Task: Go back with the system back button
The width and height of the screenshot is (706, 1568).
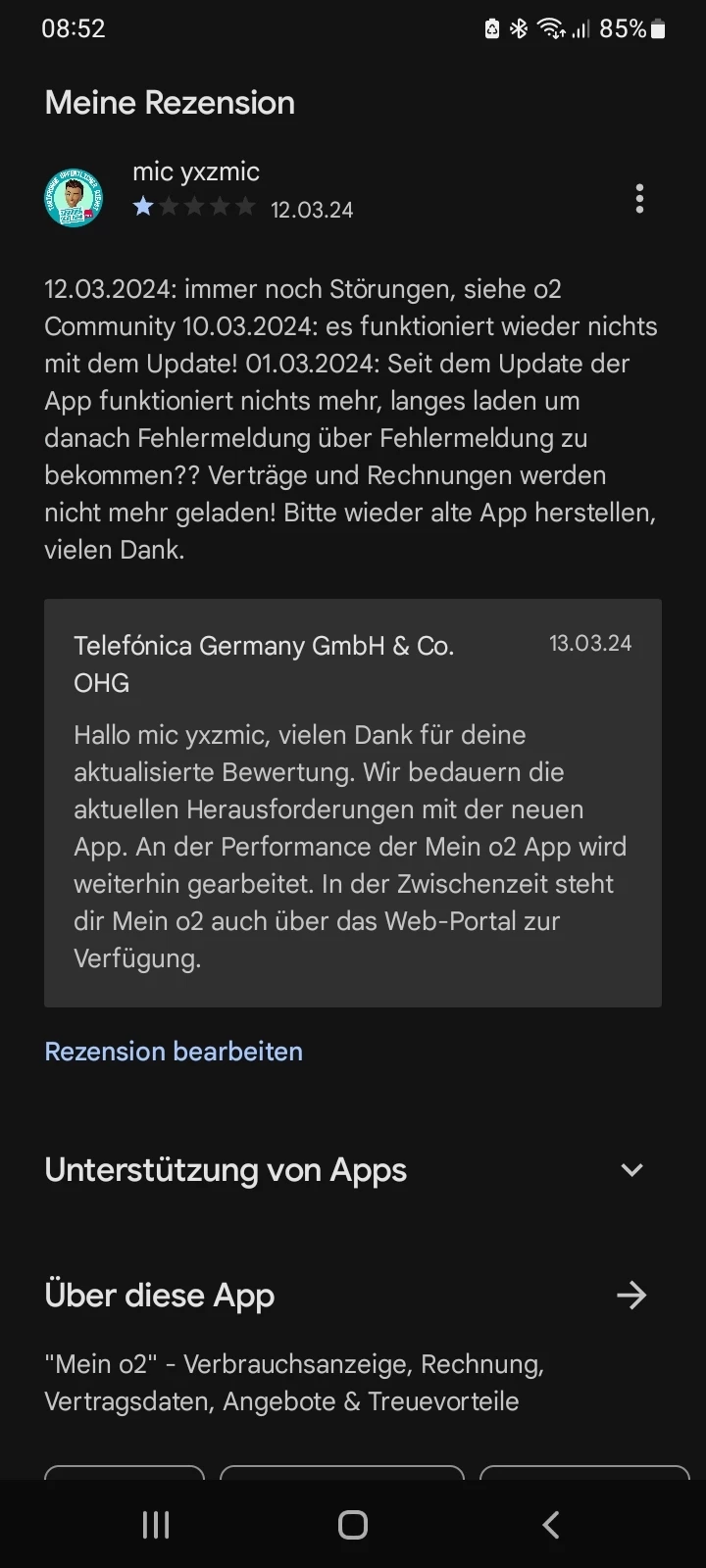Action: pos(550,1524)
